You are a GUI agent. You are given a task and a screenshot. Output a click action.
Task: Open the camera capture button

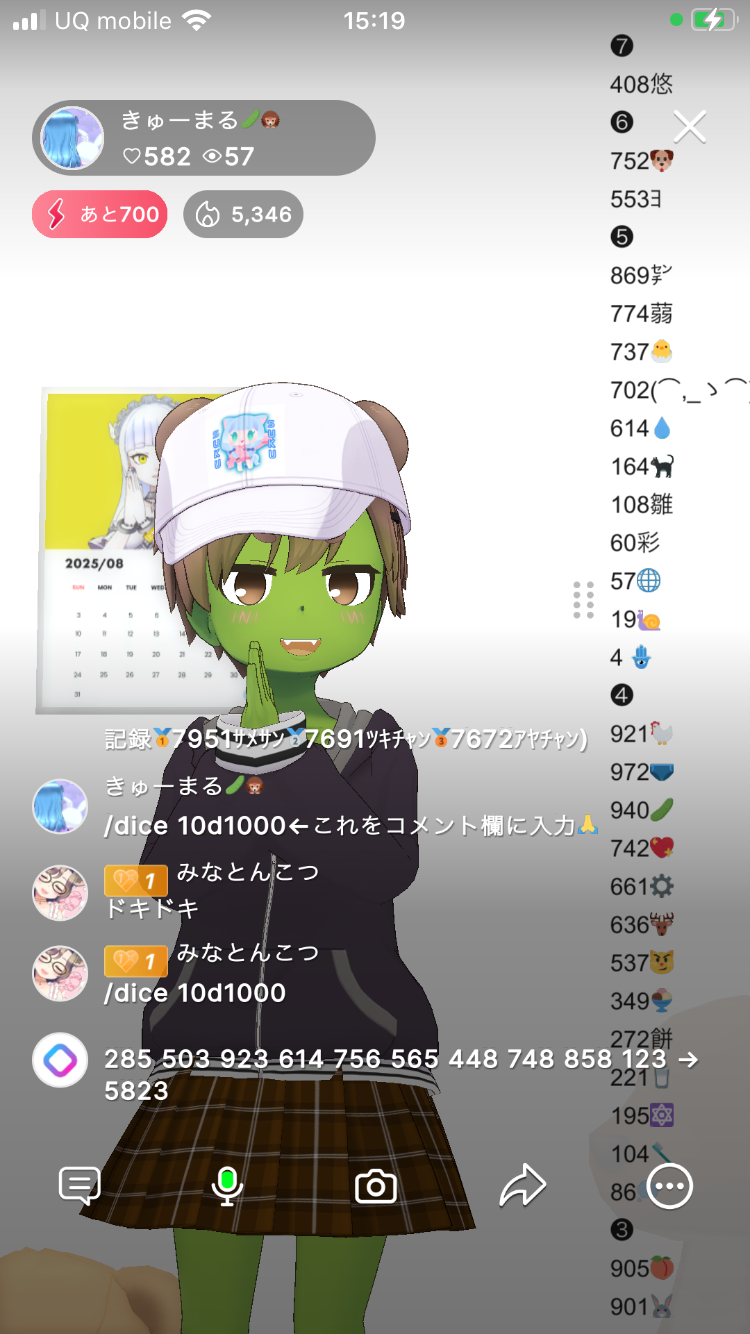(x=376, y=1187)
